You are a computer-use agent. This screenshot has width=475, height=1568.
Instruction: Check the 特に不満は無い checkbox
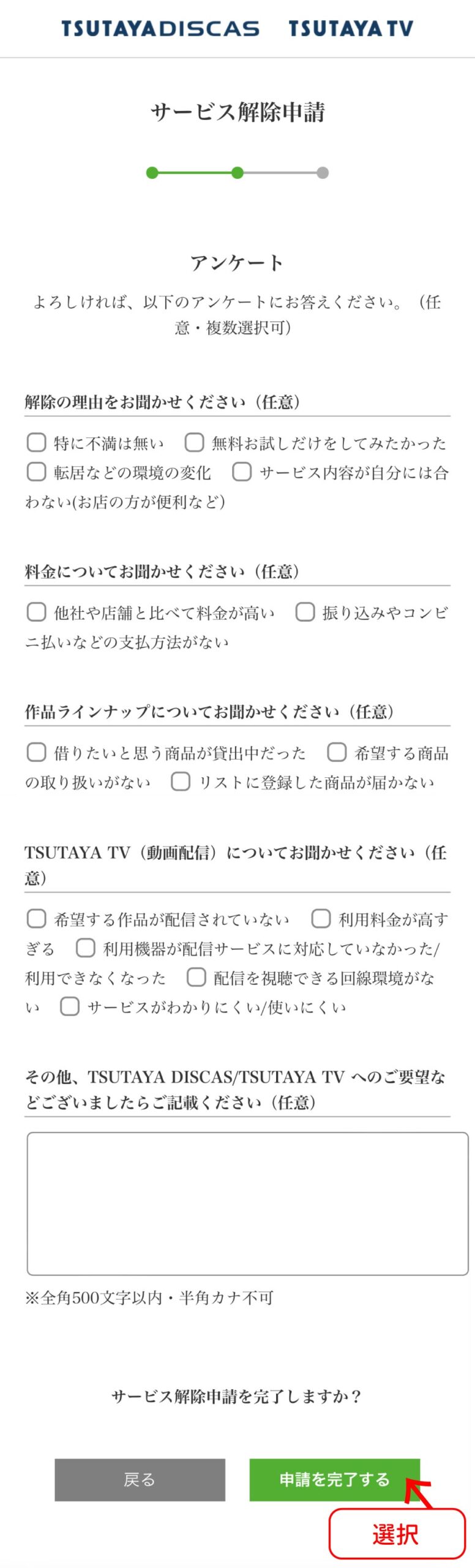click(37, 442)
